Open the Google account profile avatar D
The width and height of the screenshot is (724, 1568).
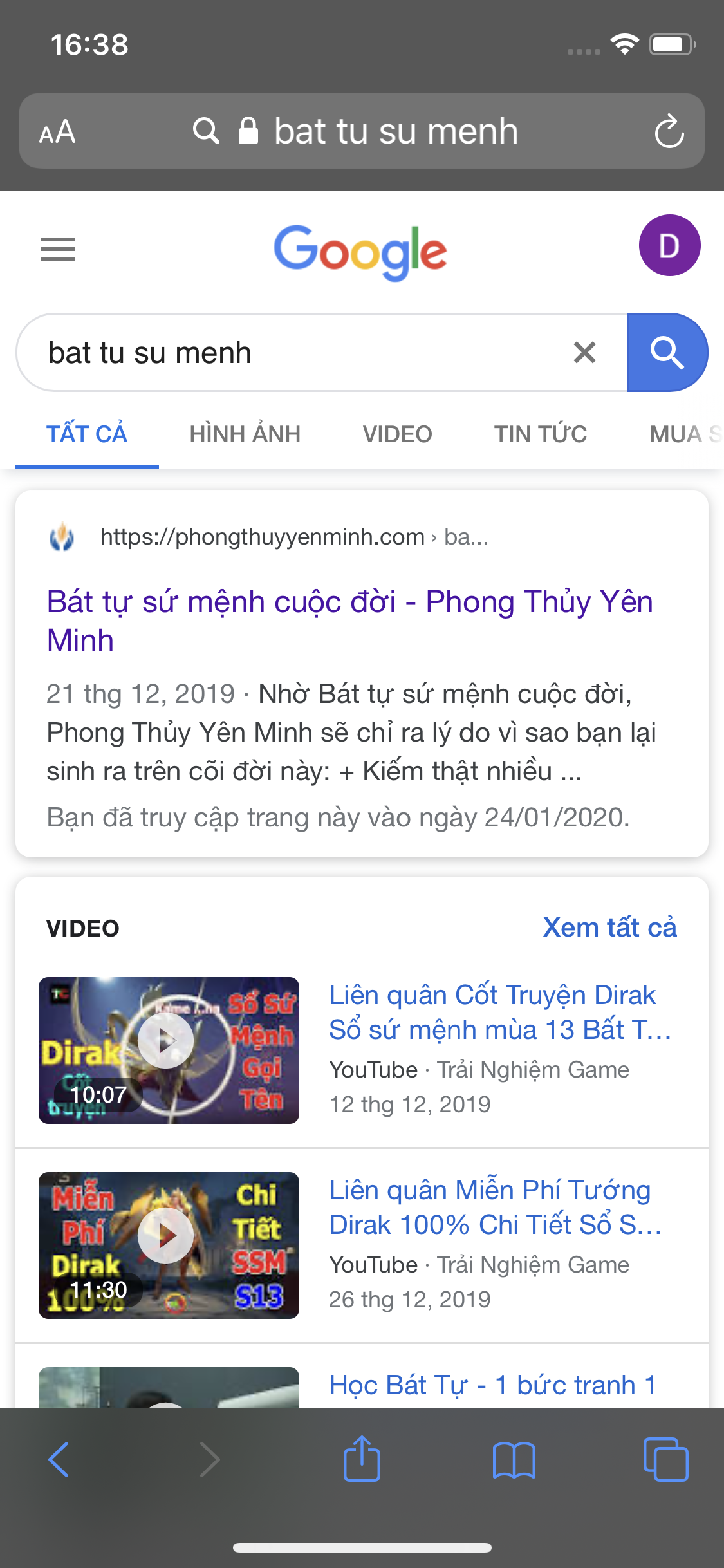[669, 245]
